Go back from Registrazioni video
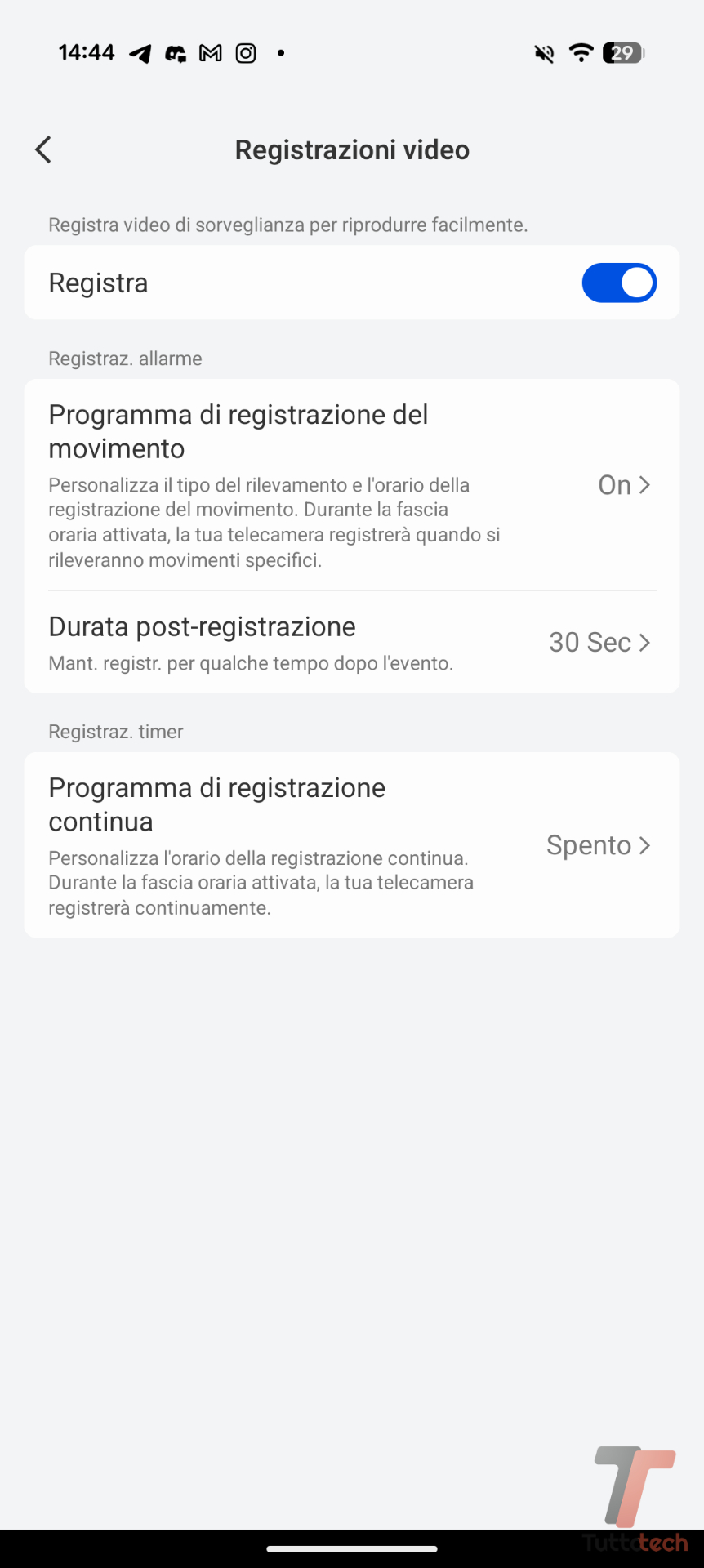Image resolution: width=704 pixels, height=1568 pixels. pyautogui.click(x=43, y=149)
